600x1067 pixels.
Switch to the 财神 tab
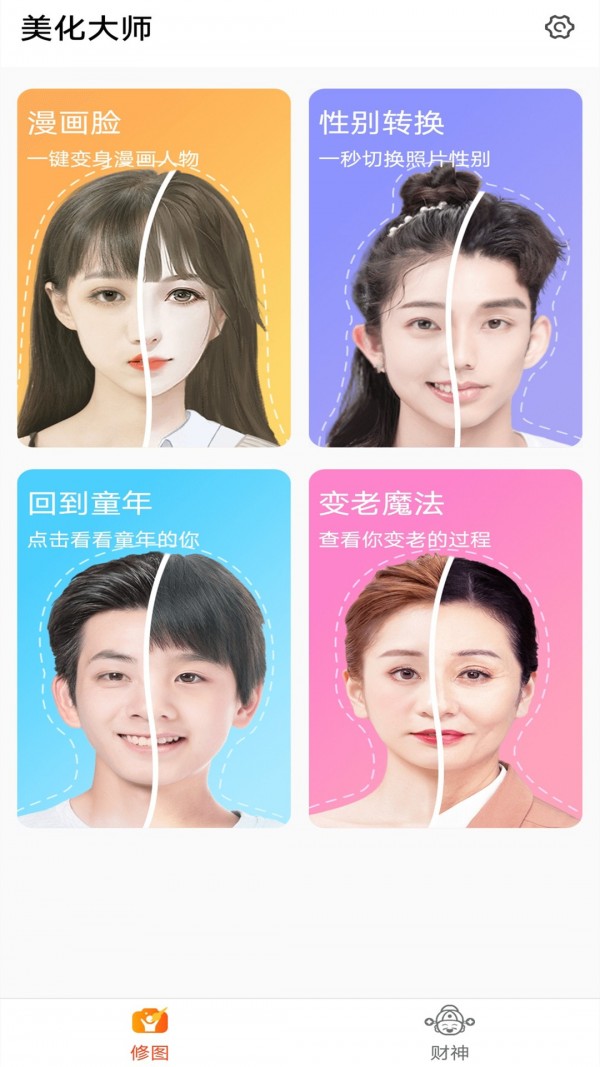pos(449,1033)
